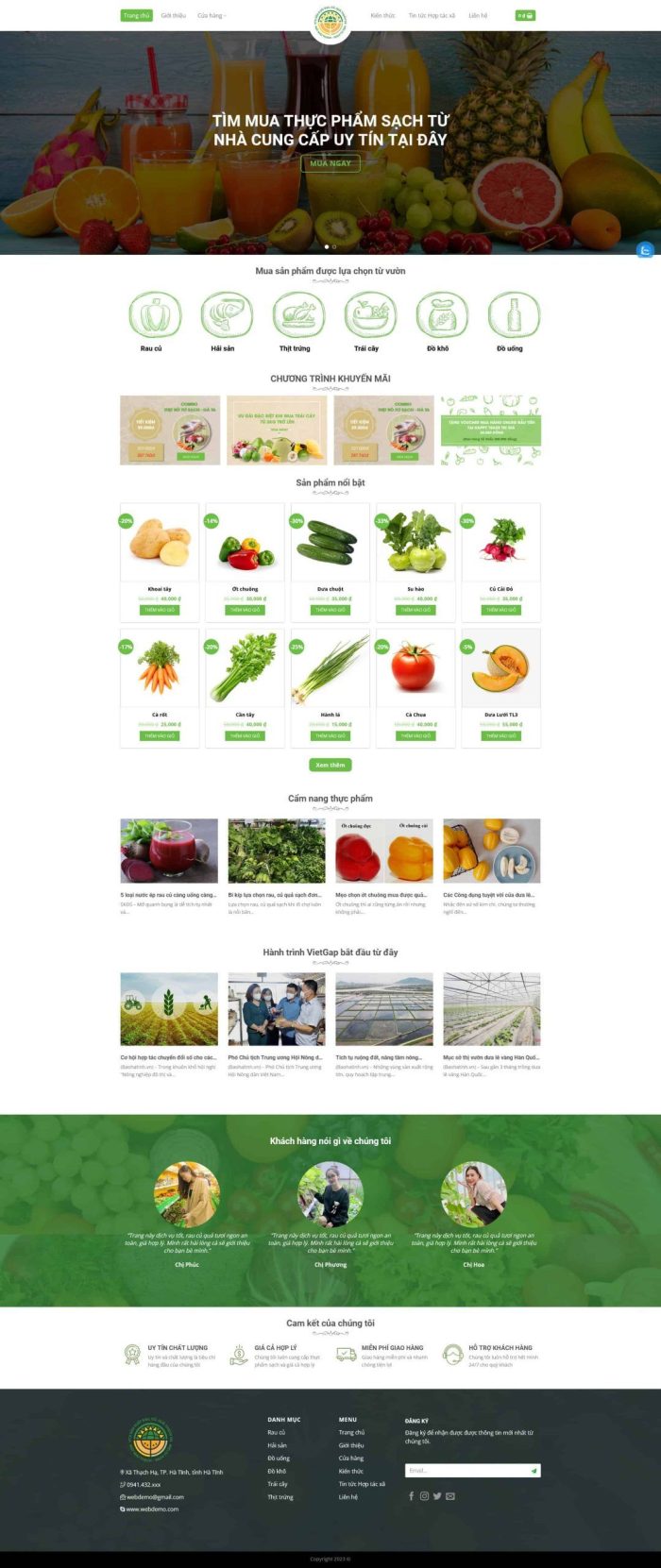The image size is (661, 1568).
Task: Tap the Xem thêm button
Action: pos(330,765)
